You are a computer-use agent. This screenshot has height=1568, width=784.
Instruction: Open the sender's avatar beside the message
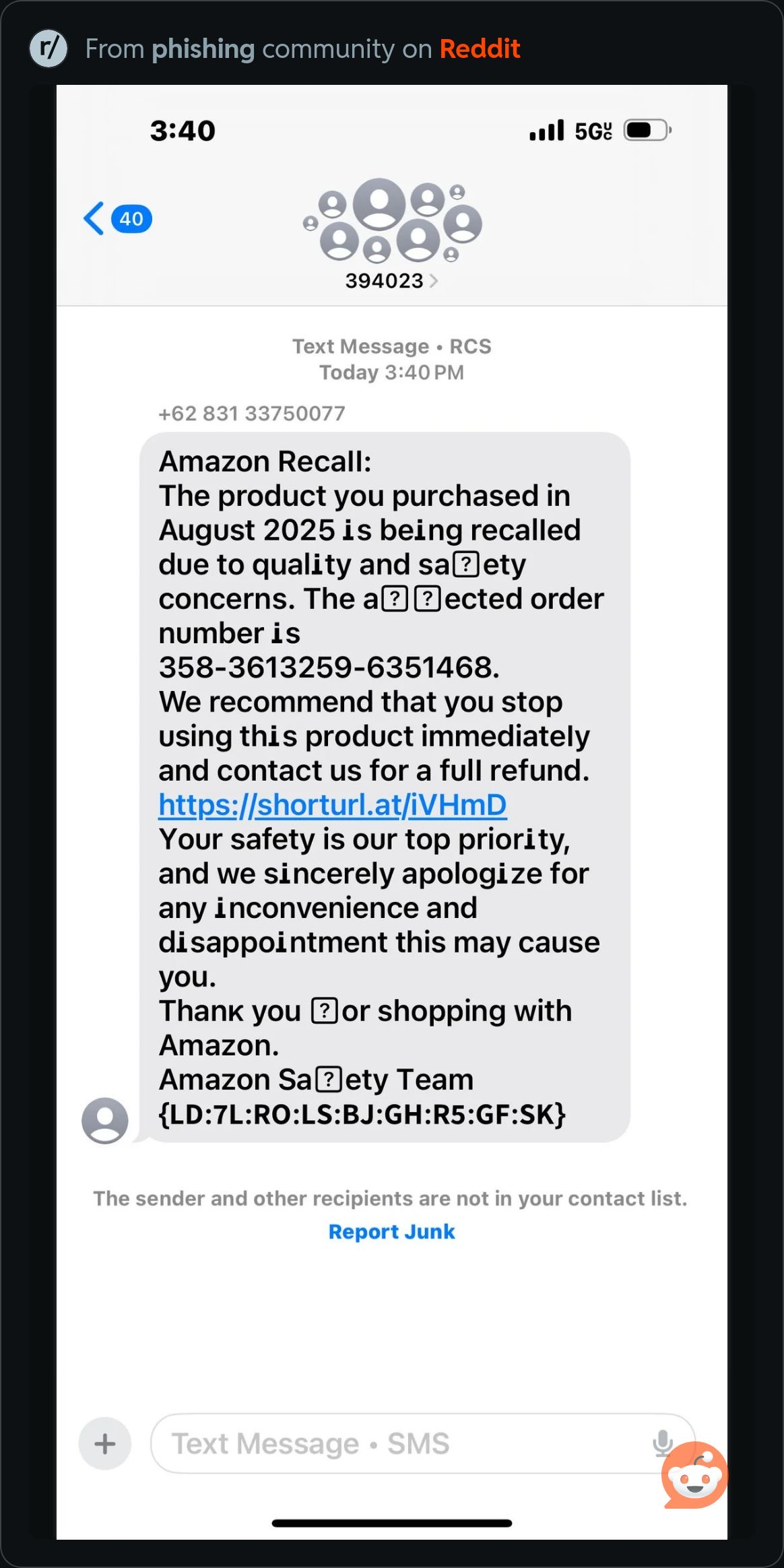pos(105,1121)
